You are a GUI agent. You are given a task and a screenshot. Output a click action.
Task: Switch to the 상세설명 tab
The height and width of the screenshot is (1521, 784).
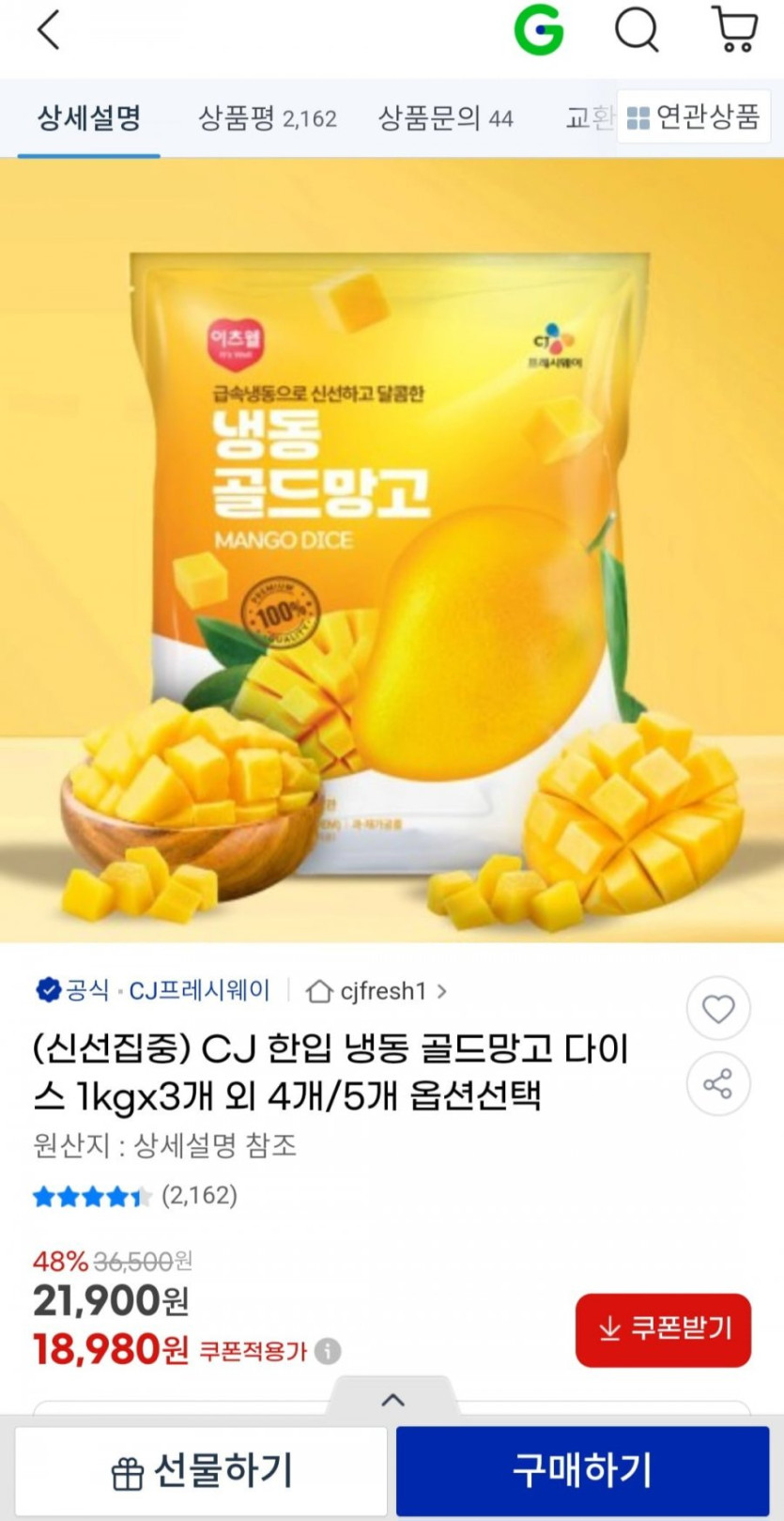tap(89, 118)
